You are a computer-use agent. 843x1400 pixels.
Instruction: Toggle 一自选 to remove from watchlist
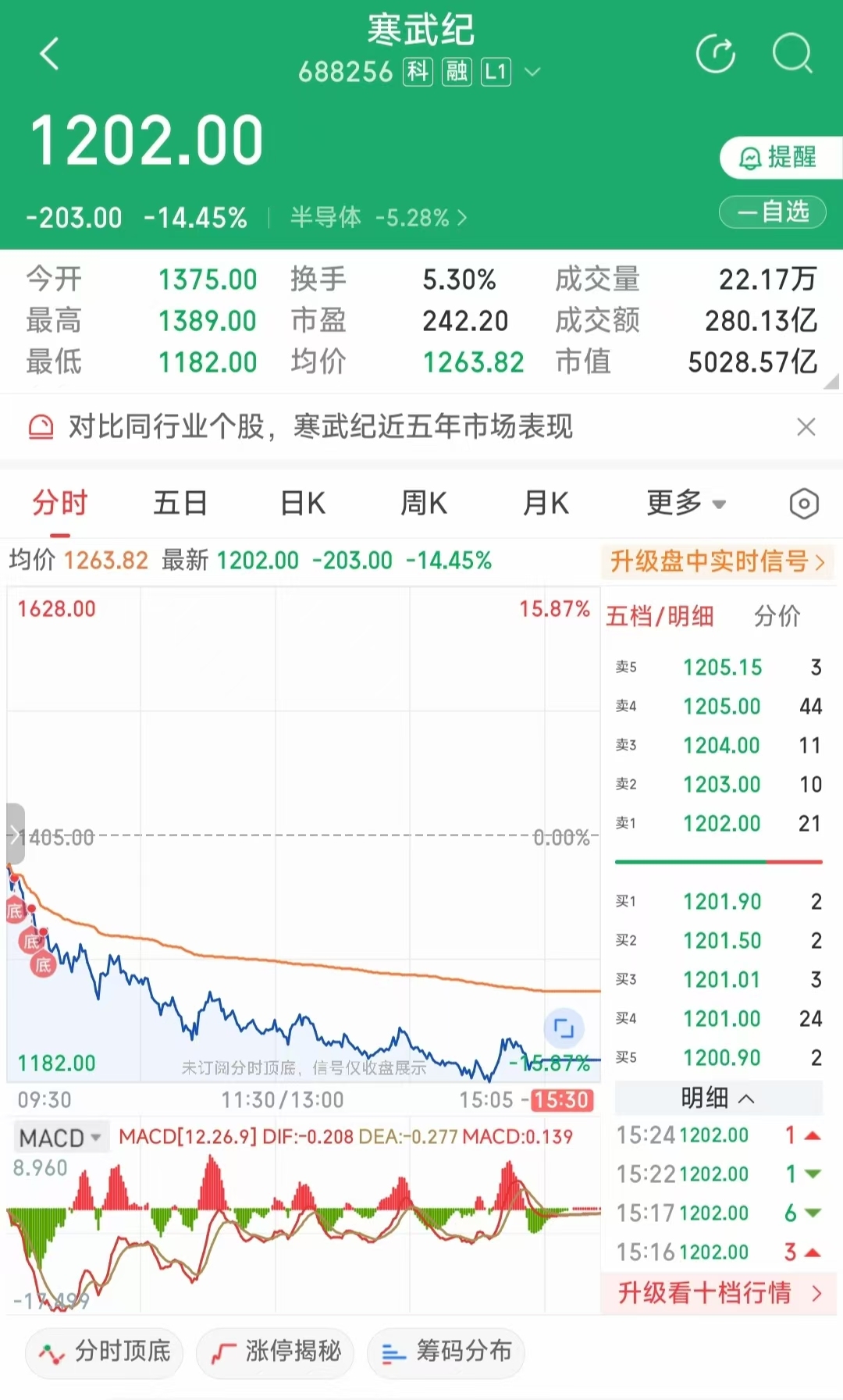point(772,212)
